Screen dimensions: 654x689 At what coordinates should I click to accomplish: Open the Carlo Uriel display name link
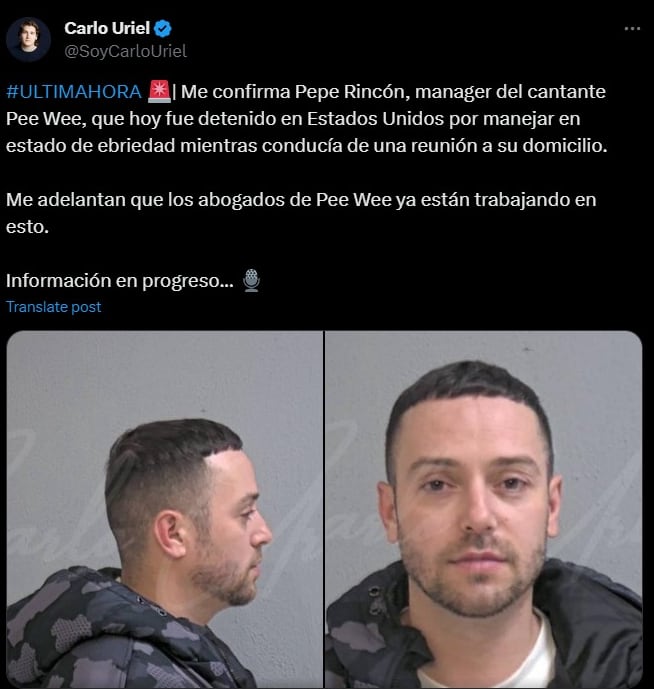[105, 29]
